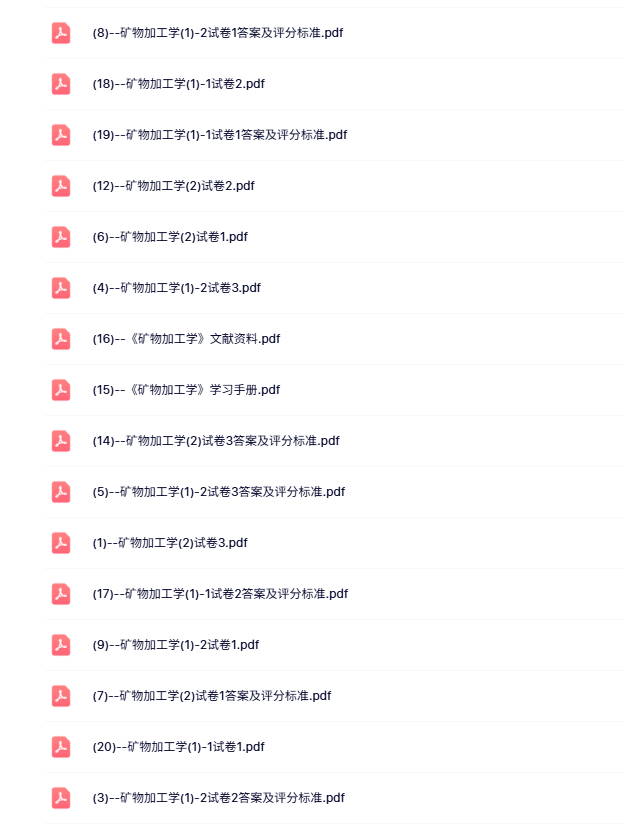This screenshot has height=824, width=624.
Task: Open (16)--《矿物加工学》文献资料.pdf
Action: click(186, 339)
